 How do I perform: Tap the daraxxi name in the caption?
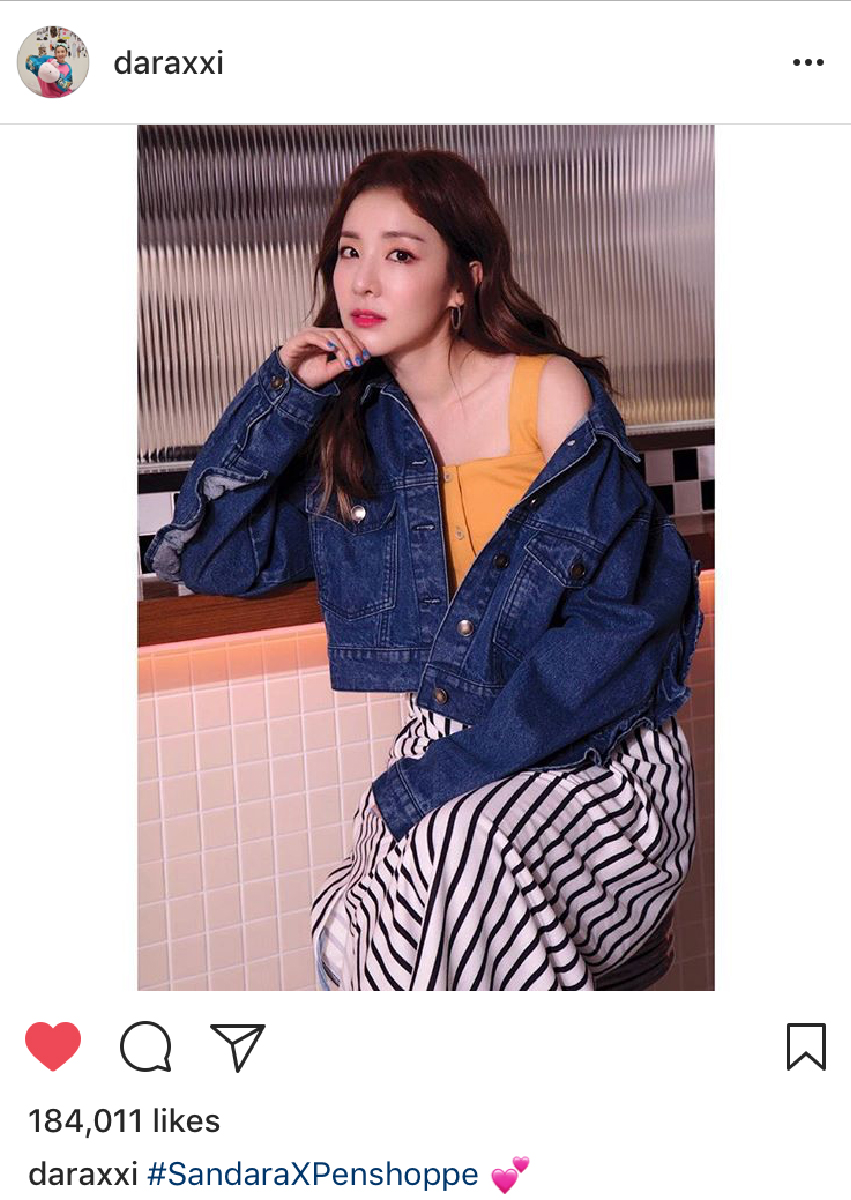coord(82,1173)
